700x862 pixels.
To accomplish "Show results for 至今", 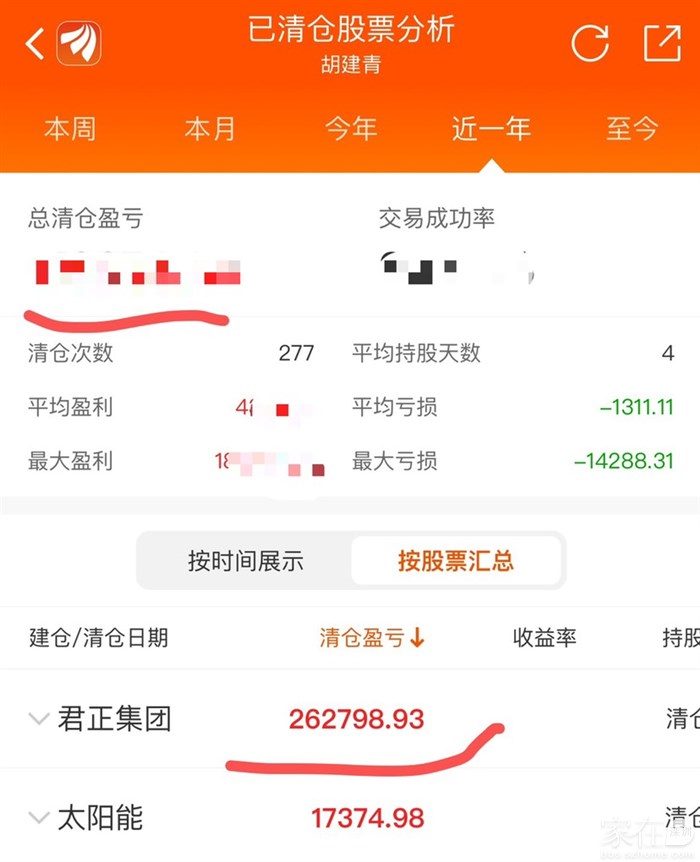I will [x=632, y=129].
